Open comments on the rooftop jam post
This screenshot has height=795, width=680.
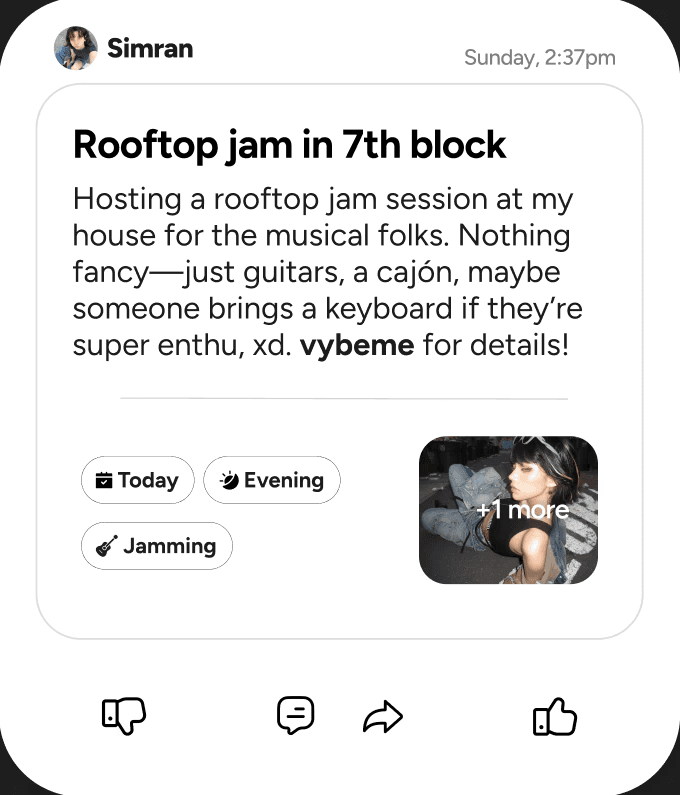[x=296, y=715]
